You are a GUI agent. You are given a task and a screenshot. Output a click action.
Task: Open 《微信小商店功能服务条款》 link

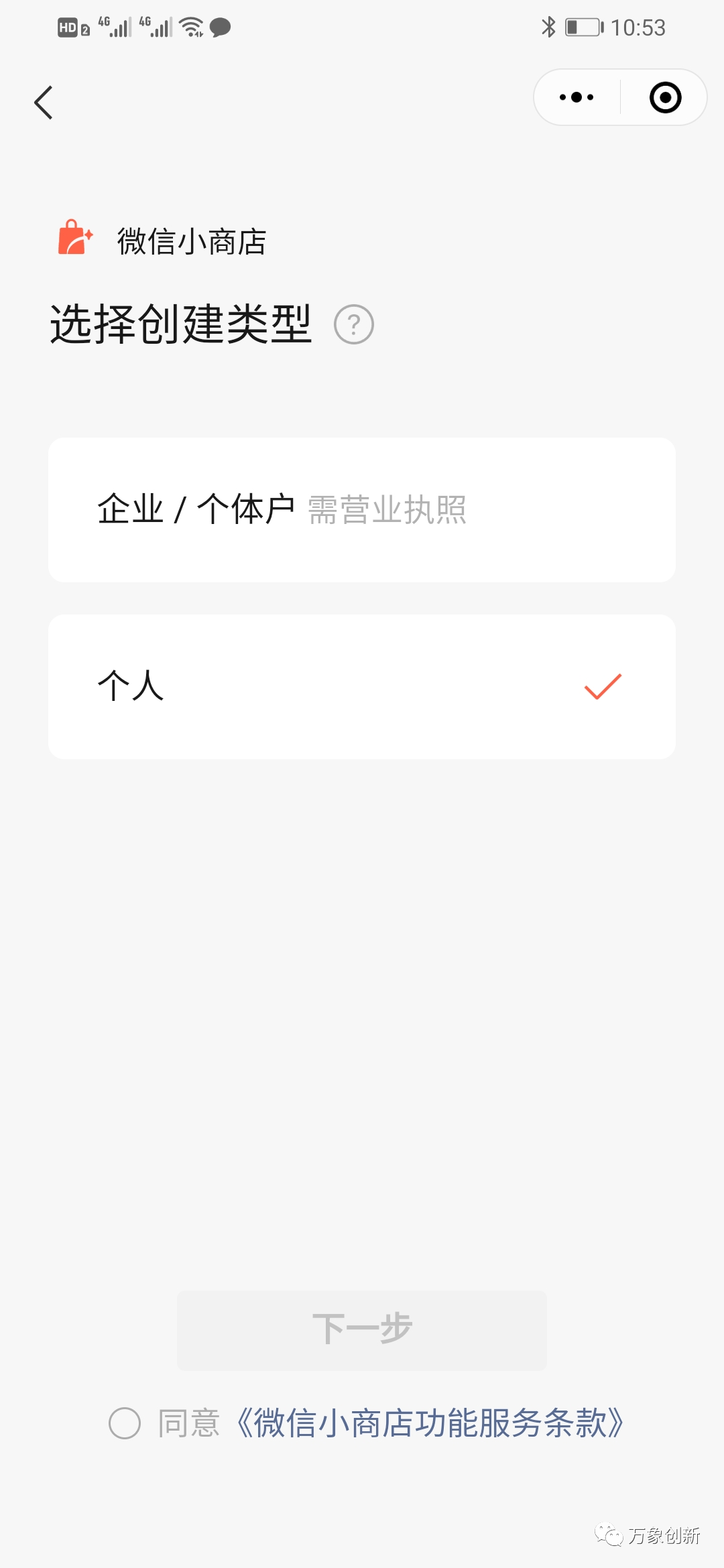pyautogui.click(x=430, y=1423)
